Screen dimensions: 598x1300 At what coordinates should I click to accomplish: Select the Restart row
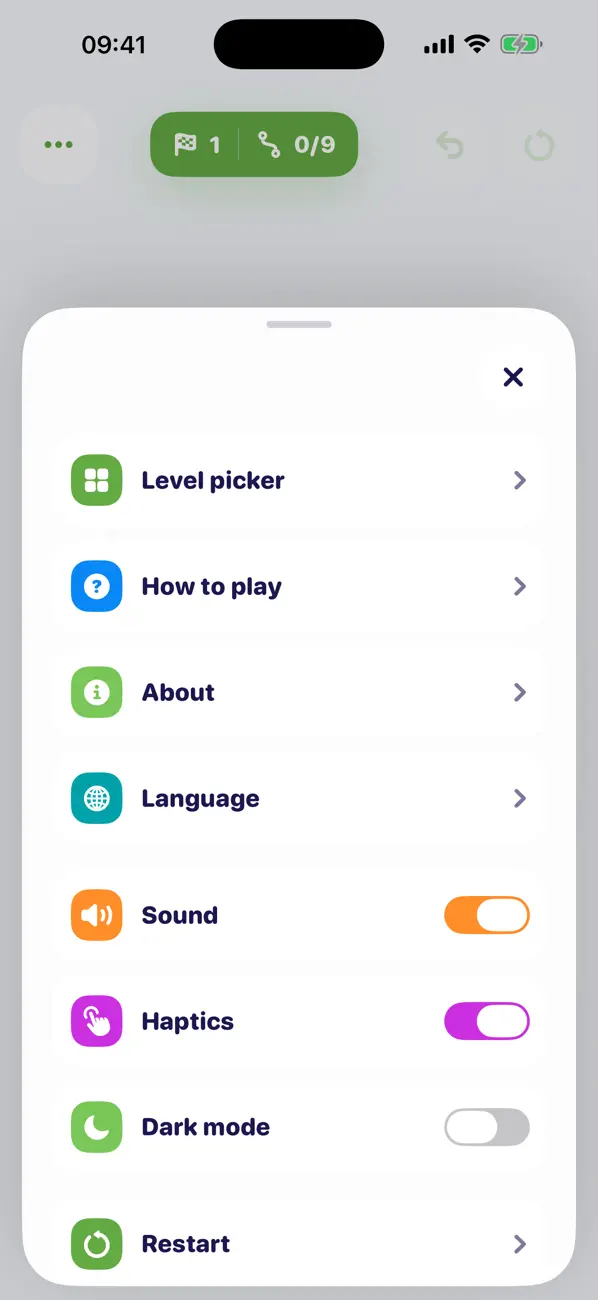point(299,1244)
